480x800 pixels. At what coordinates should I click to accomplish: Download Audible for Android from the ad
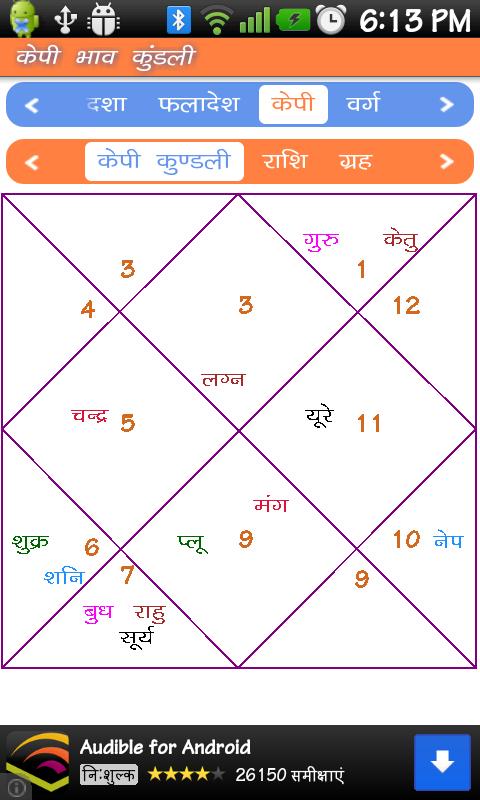click(x=442, y=762)
